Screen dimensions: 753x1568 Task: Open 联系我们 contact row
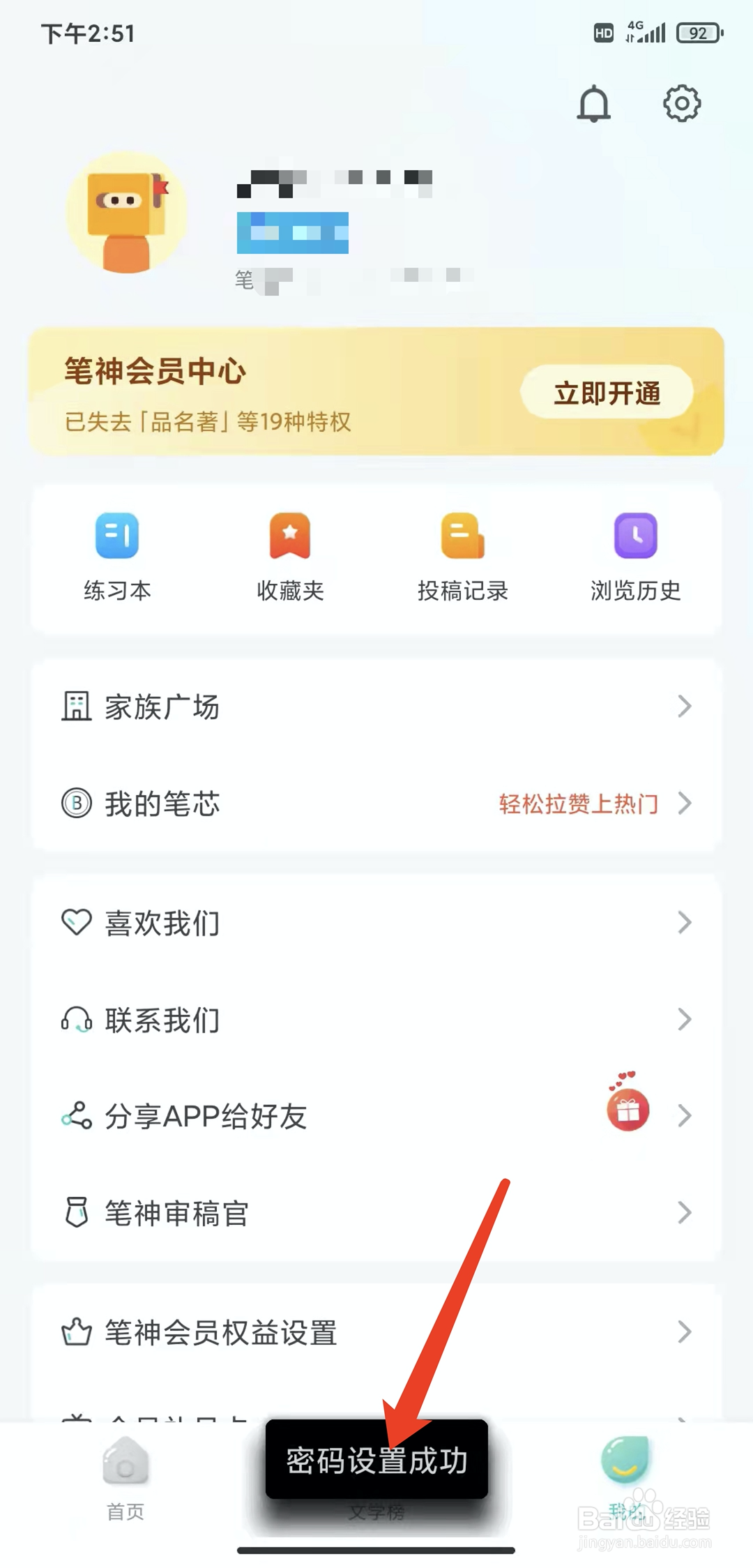[x=376, y=1020]
